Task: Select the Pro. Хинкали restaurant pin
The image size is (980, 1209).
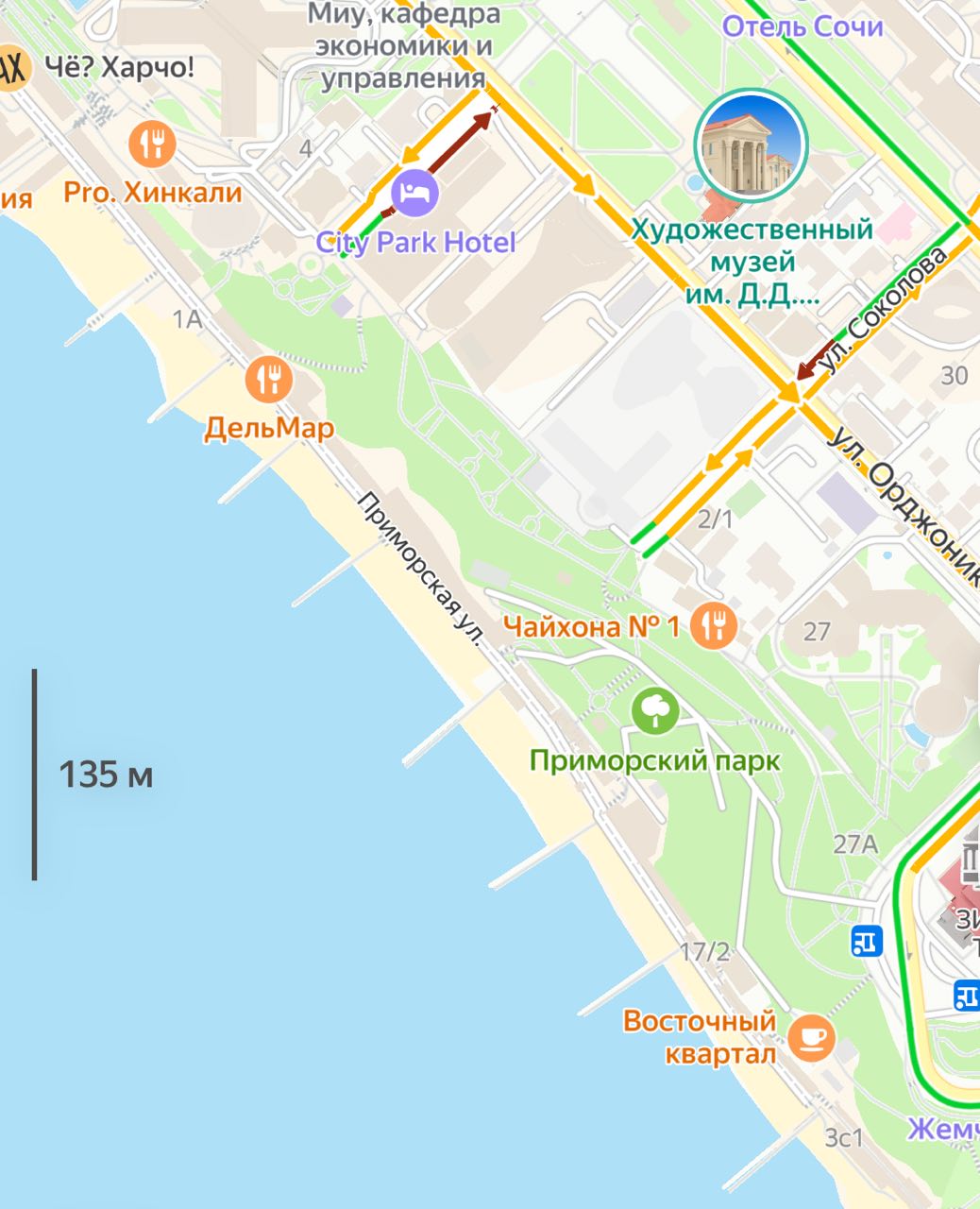Action: (152, 145)
